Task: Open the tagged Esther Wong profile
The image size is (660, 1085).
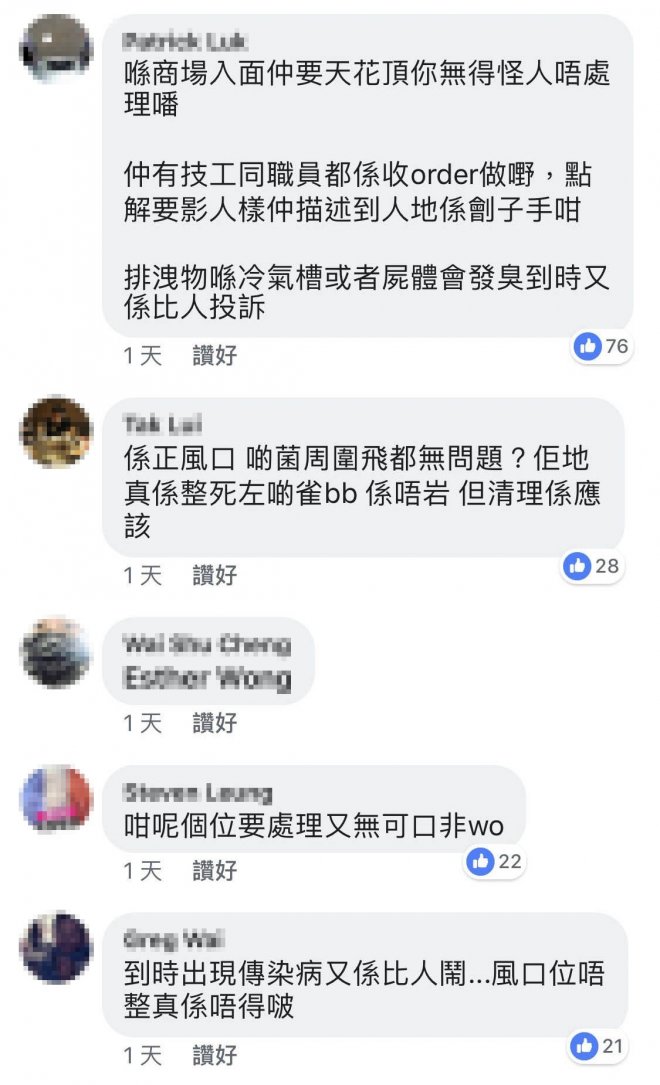Action: point(206,678)
